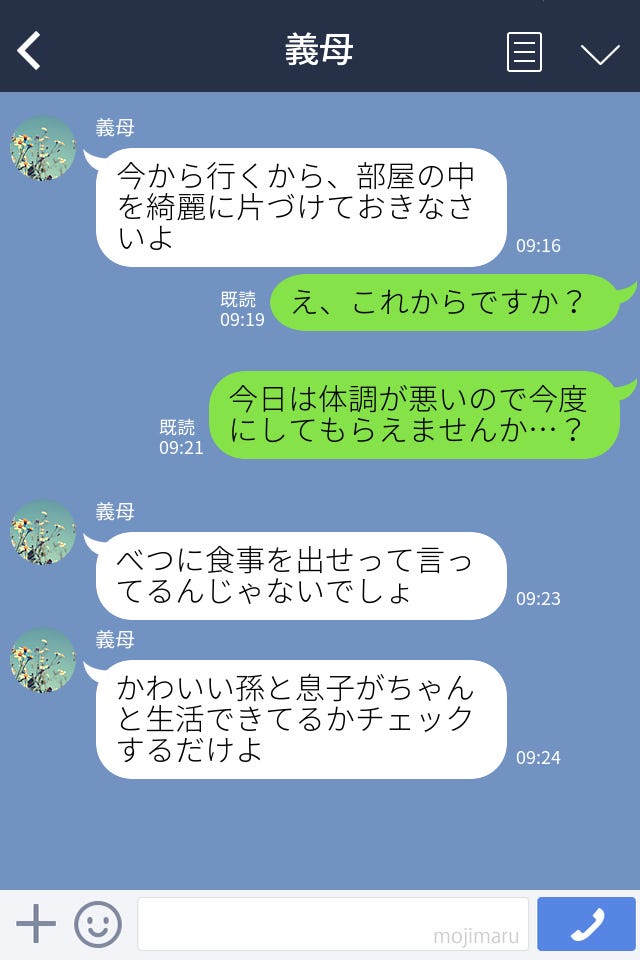Open 義母's avatar at 09:23 message
640x960 pixels.
tap(43, 532)
